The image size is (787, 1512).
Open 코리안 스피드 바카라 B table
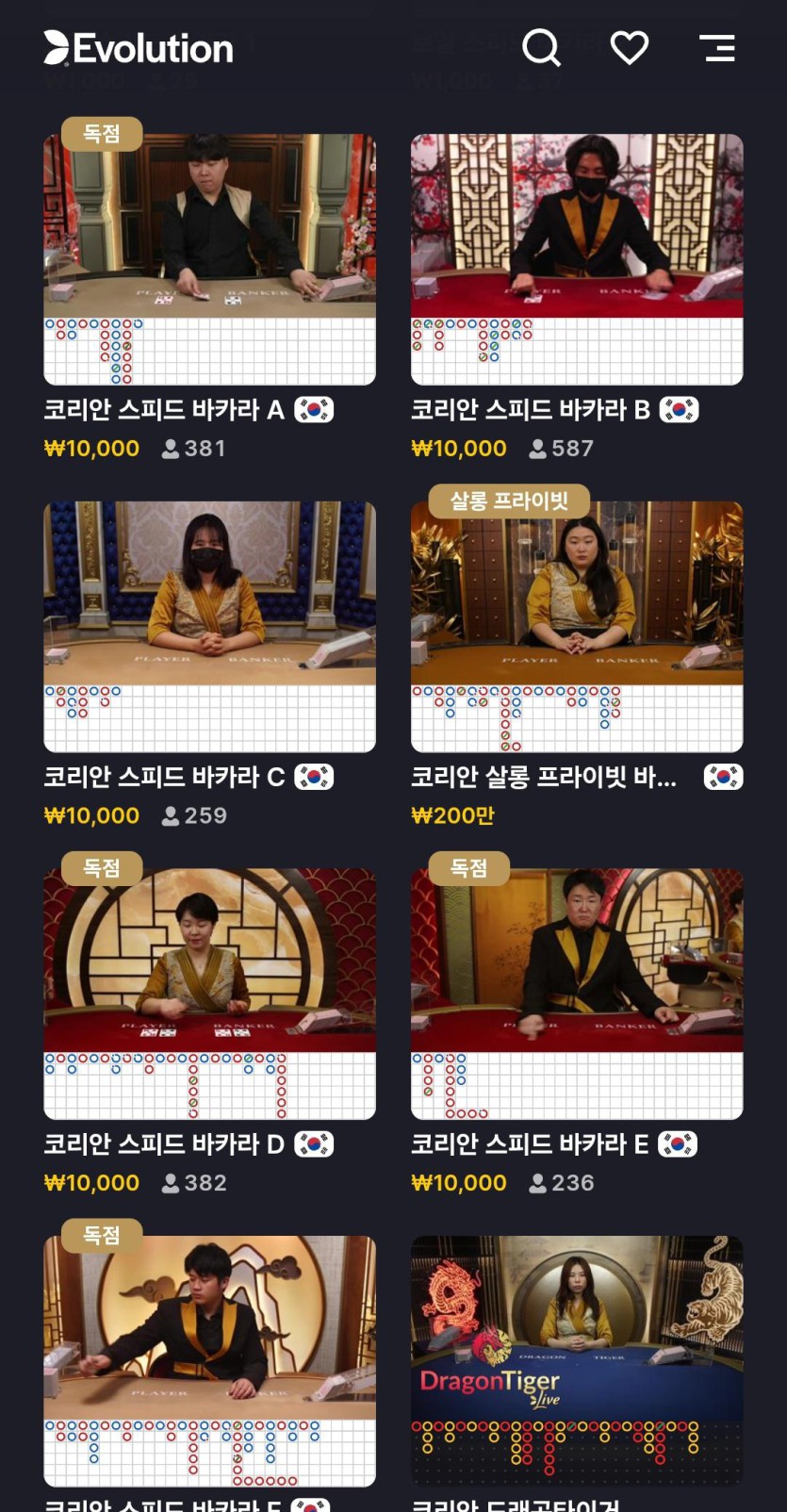click(577, 259)
